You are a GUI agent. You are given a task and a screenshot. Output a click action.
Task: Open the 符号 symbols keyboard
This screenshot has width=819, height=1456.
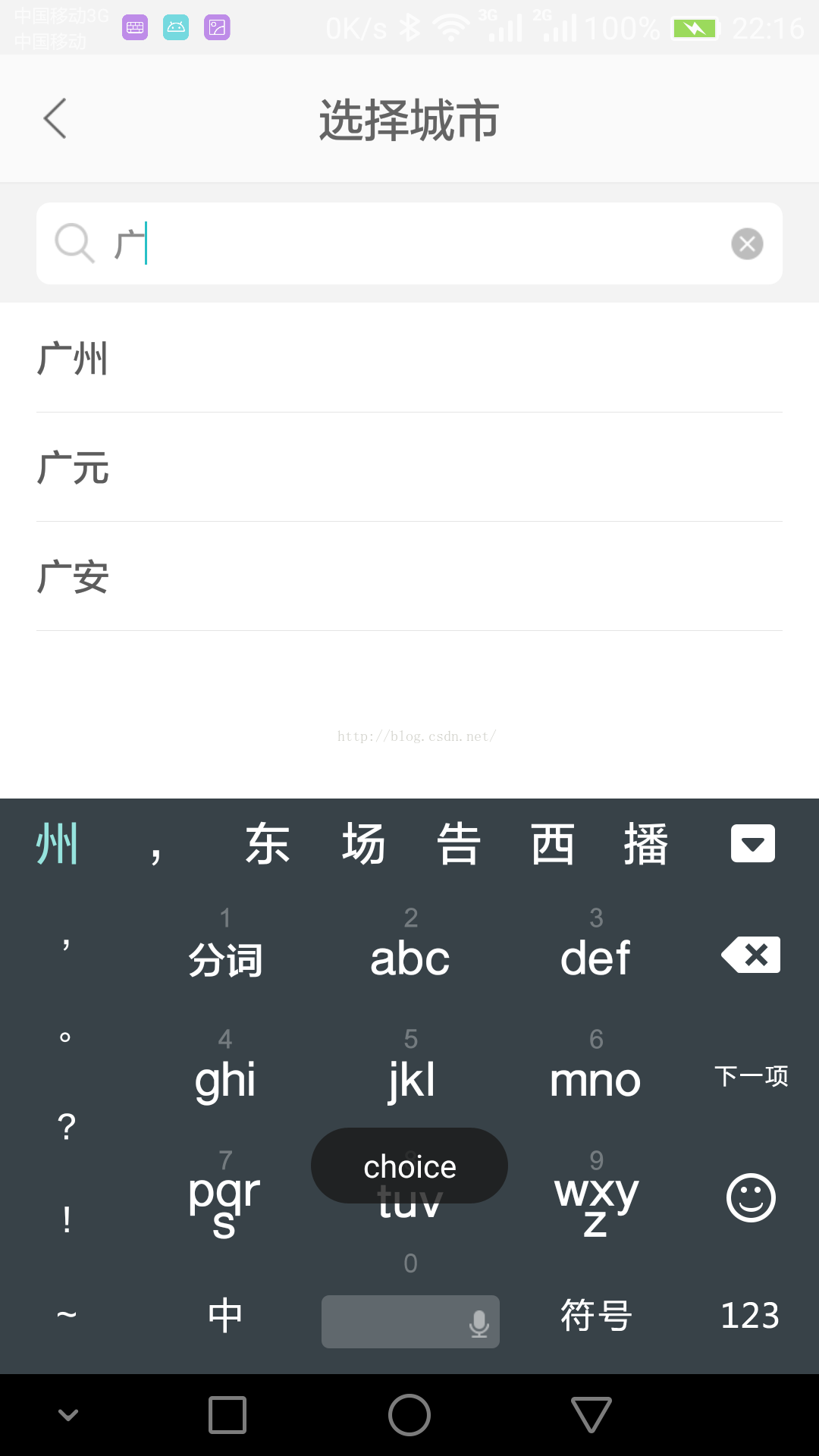[596, 1316]
